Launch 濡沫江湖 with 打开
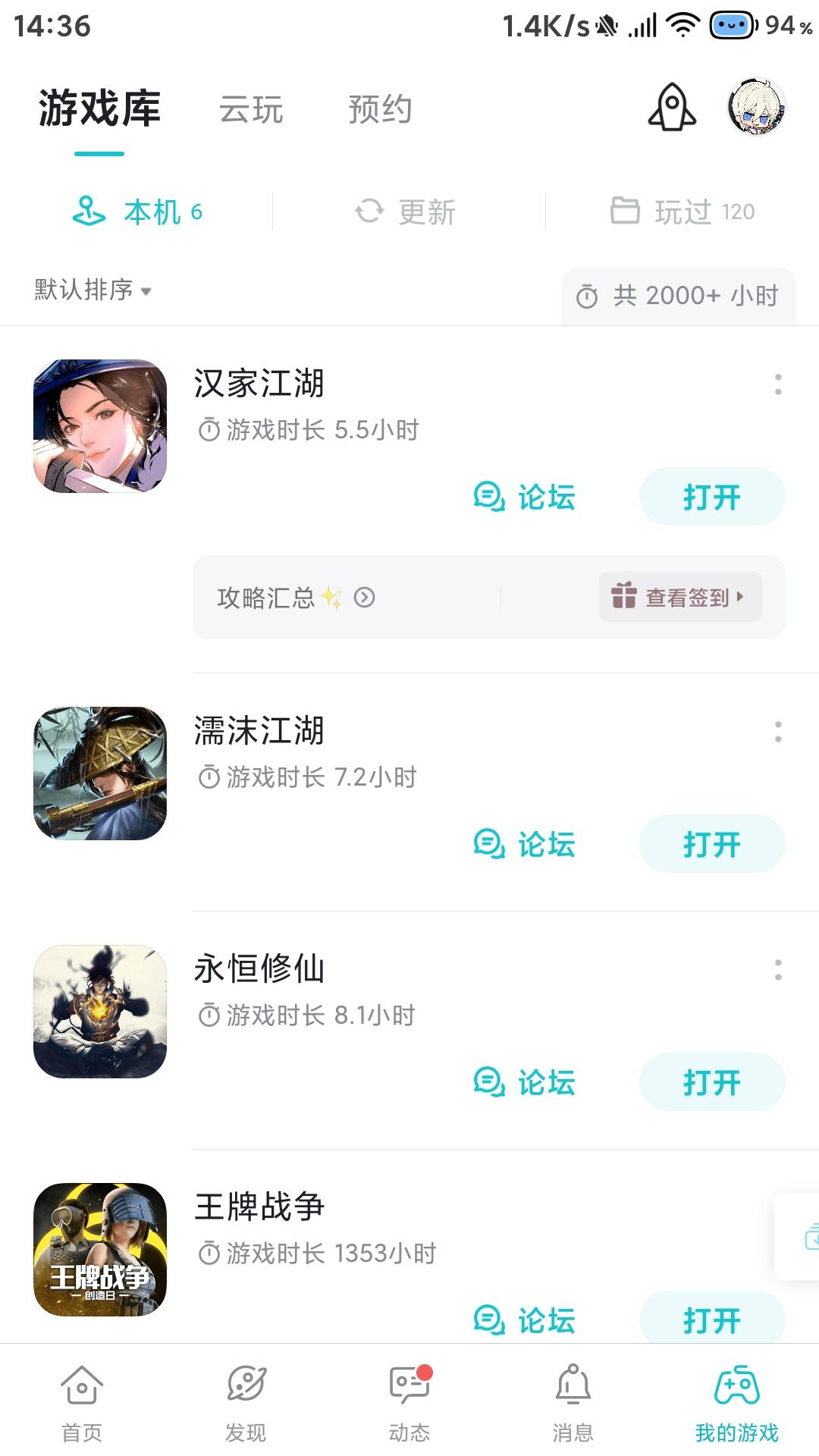 tap(712, 844)
